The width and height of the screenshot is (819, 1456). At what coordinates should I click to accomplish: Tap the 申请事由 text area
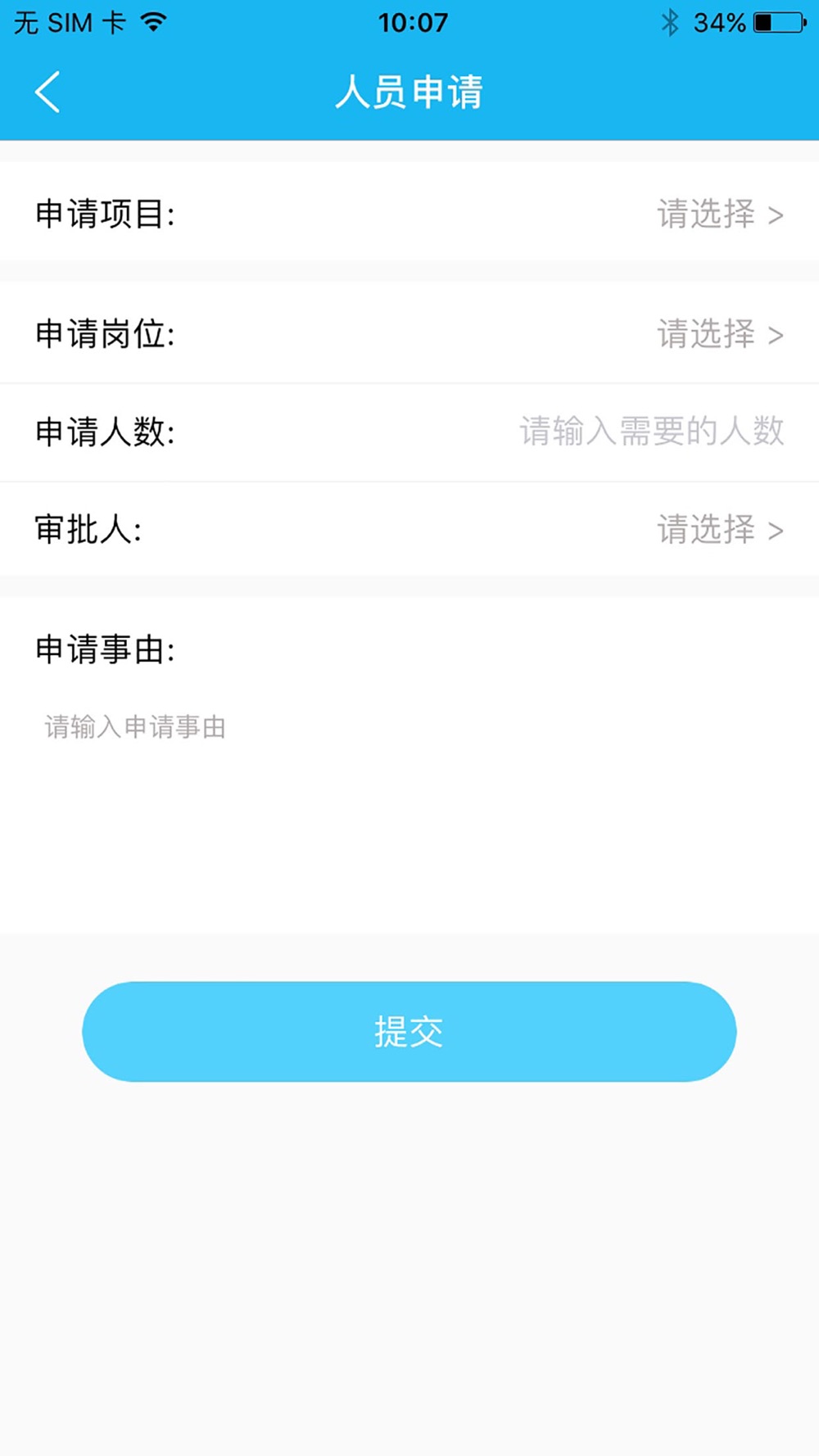409,786
